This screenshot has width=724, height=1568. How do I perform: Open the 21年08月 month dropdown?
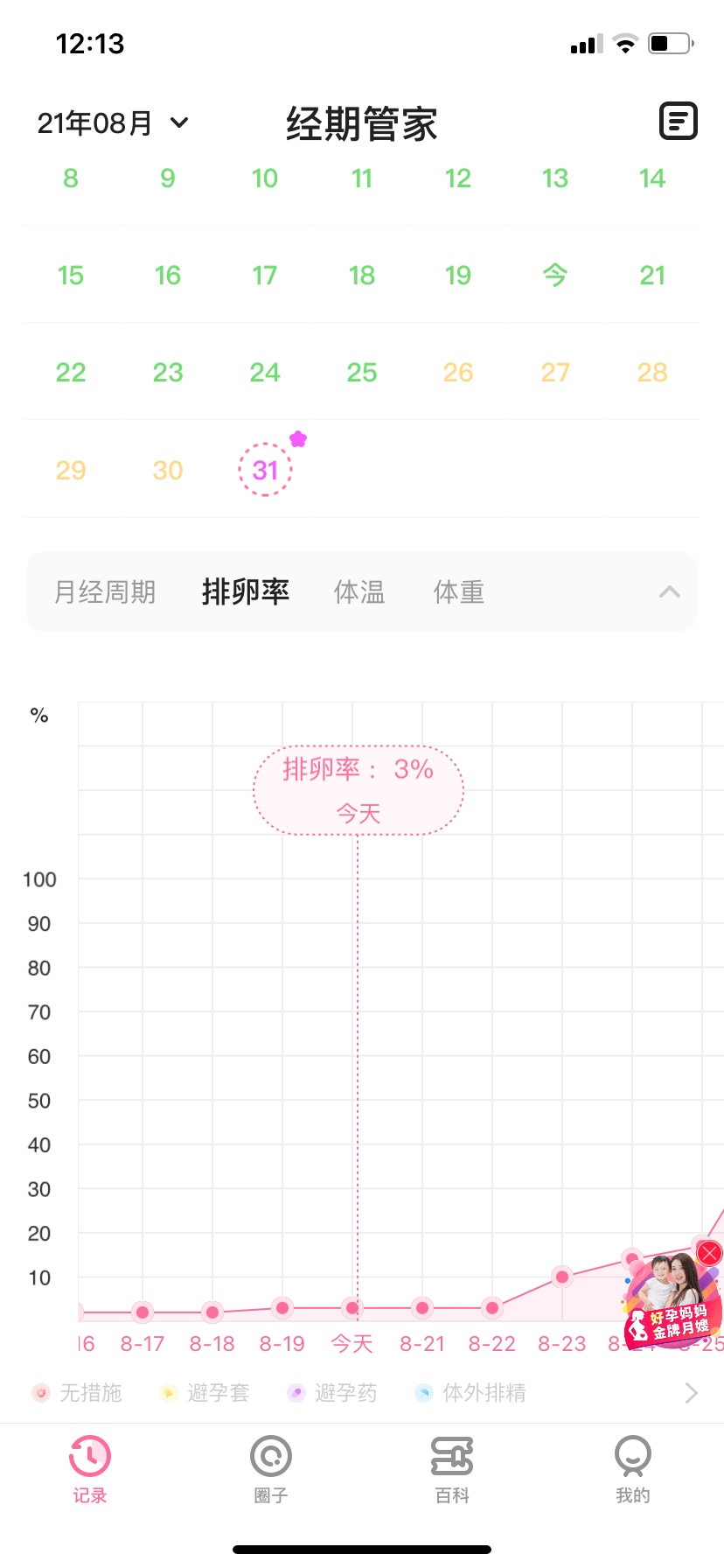pyautogui.click(x=113, y=123)
